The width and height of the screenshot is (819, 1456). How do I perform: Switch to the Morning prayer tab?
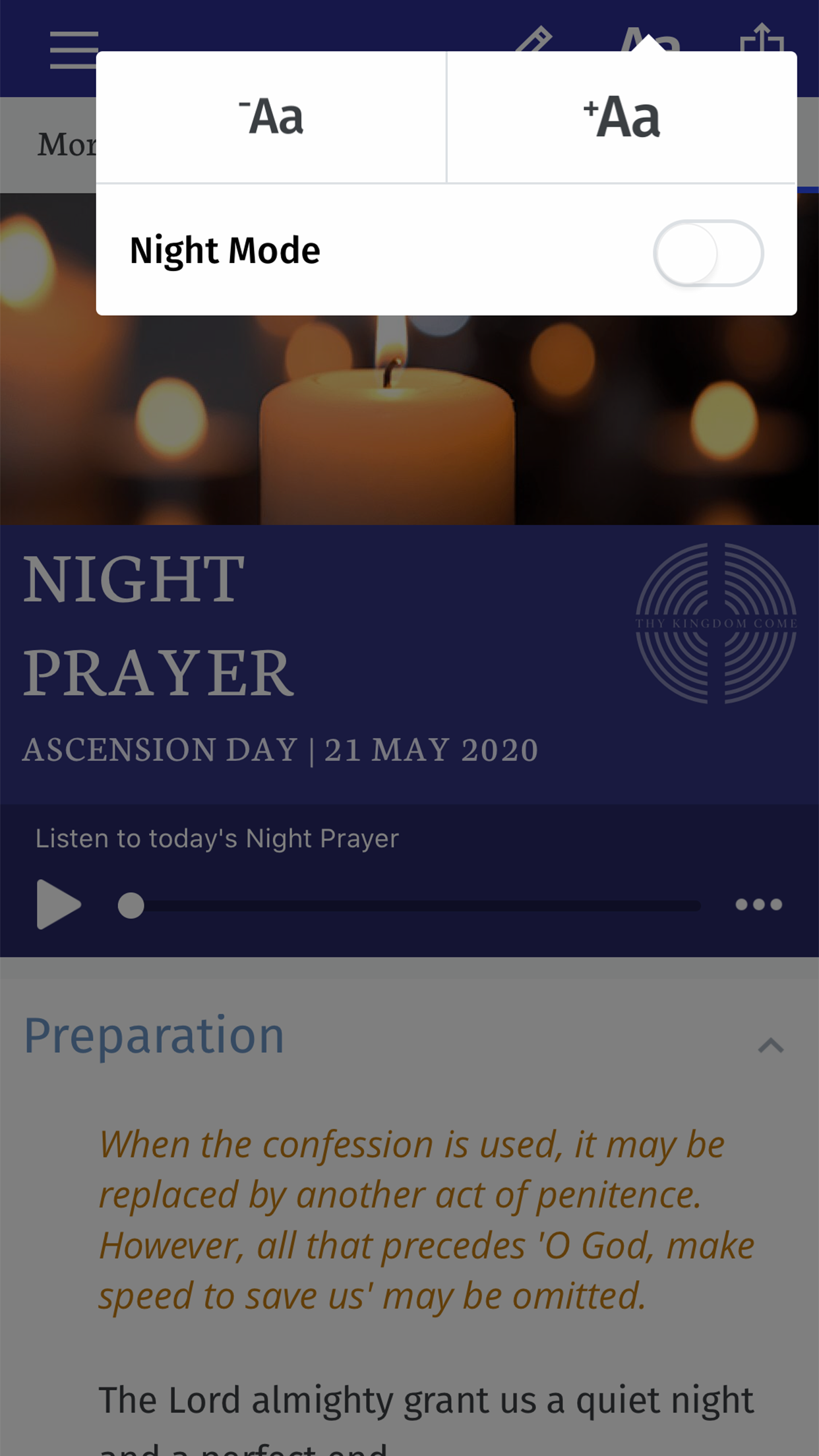click(x=66, y=145)
